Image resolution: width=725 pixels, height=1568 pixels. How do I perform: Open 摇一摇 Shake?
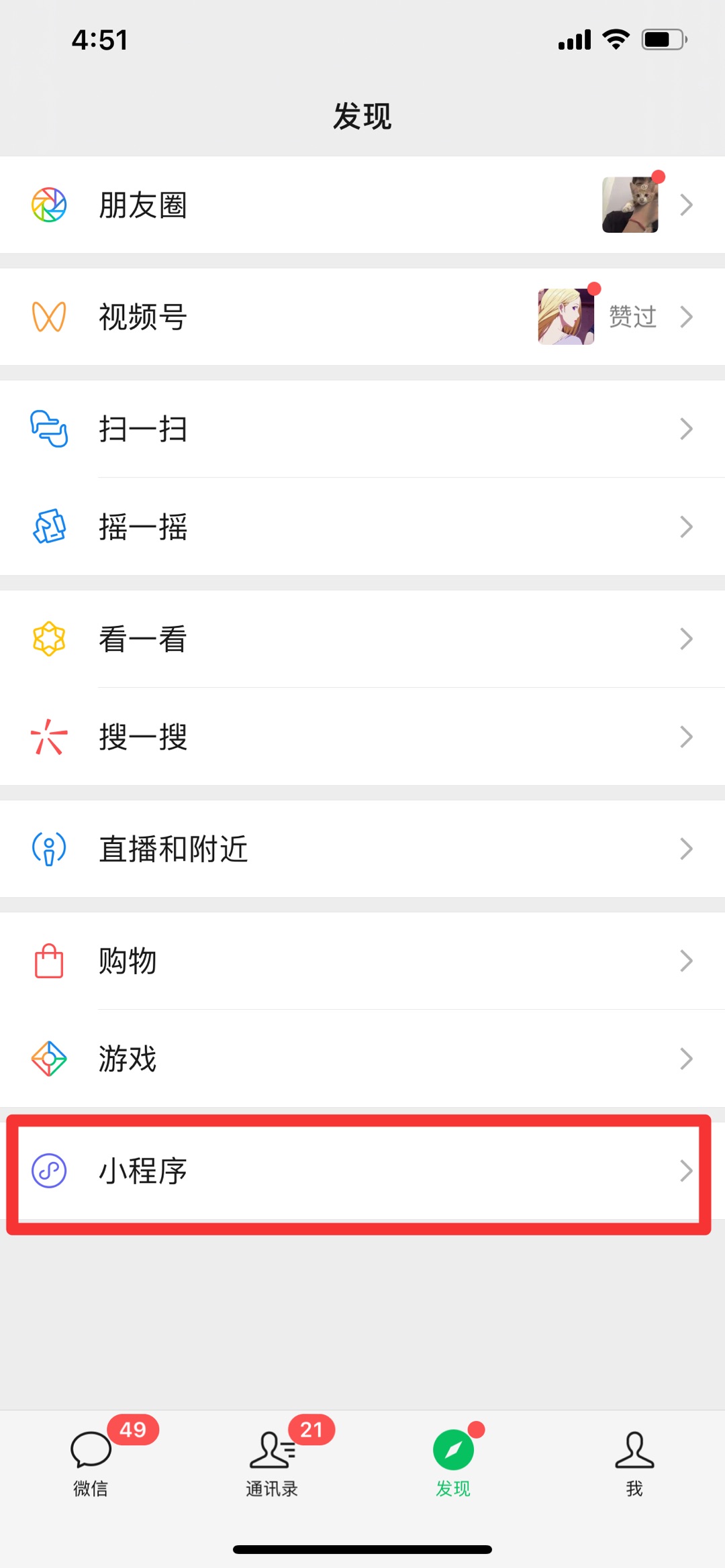tap(362, 527)
